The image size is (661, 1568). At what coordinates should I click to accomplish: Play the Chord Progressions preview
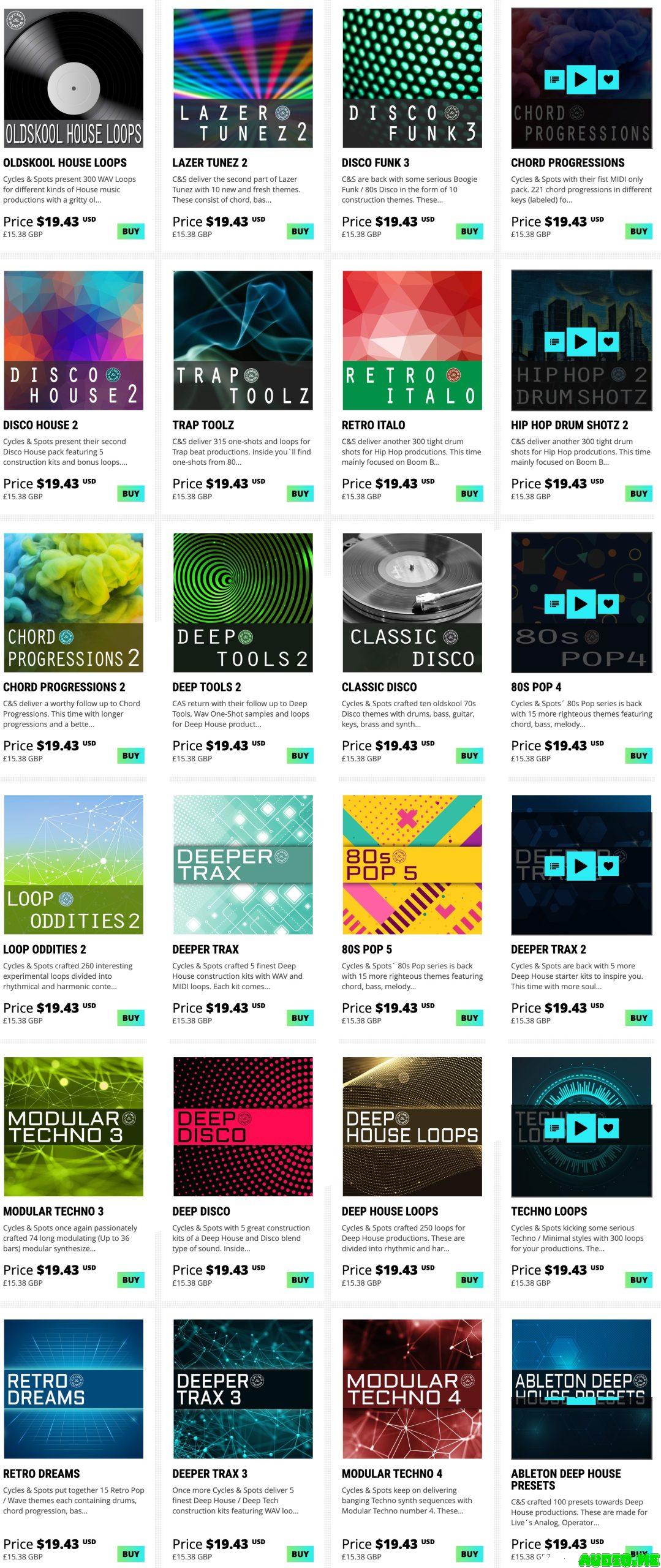pos(581,79)
